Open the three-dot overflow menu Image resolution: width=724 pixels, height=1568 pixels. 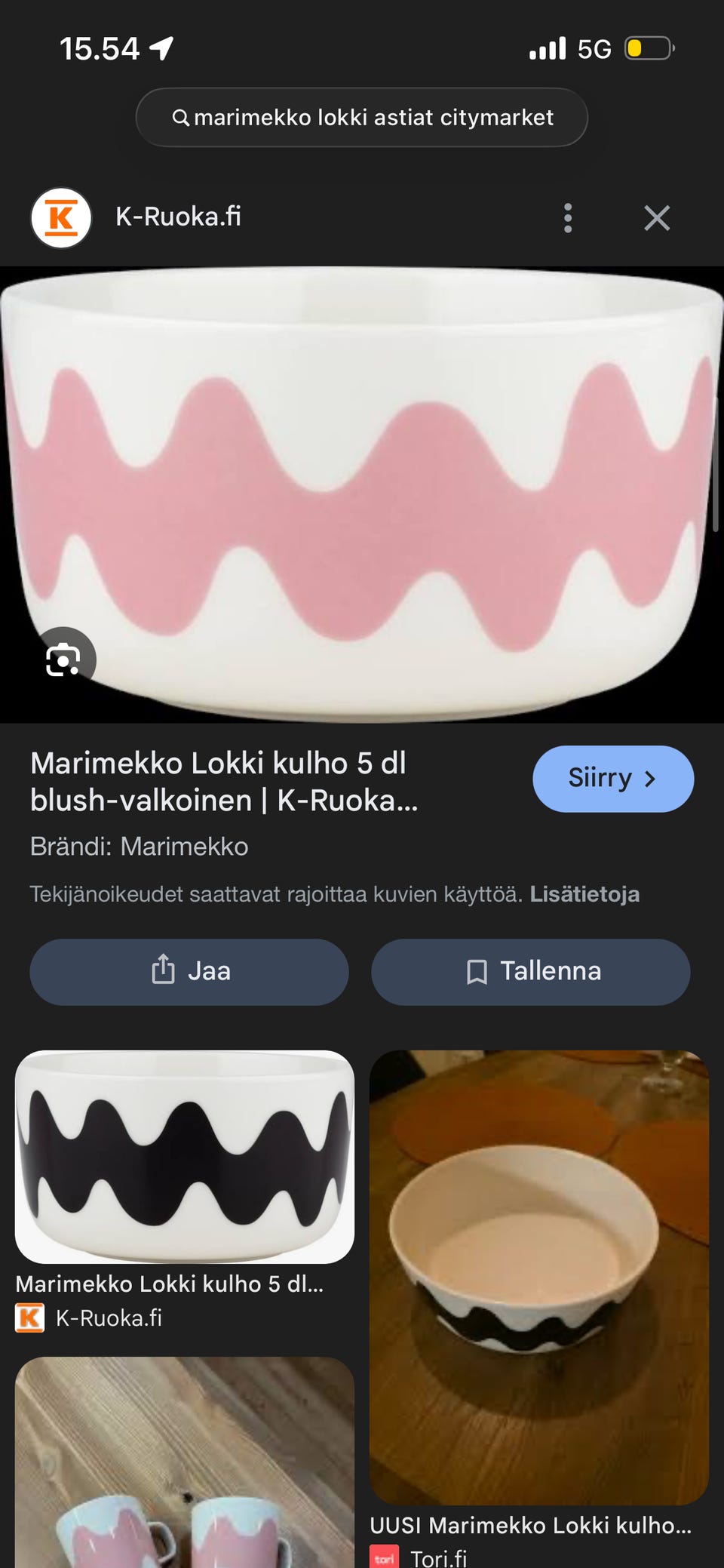pyautogui.click(x=568, y=218)
